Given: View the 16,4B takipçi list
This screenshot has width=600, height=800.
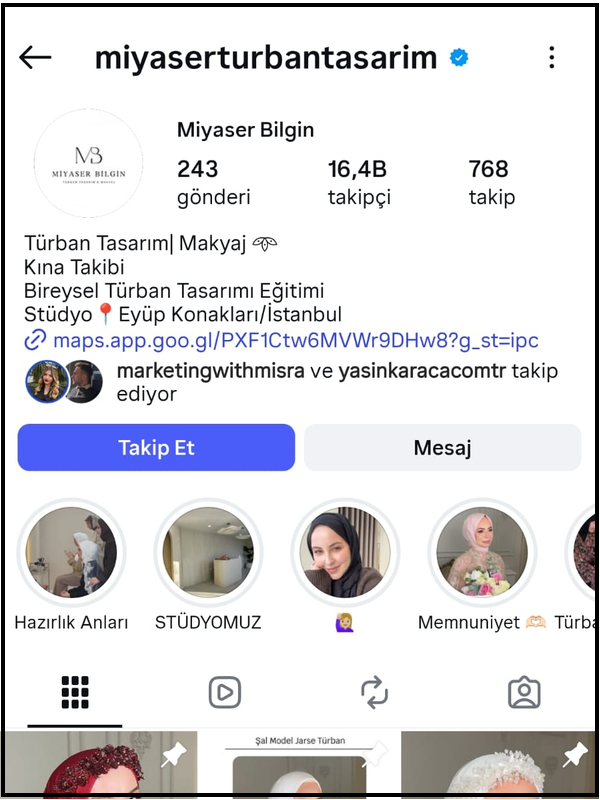Looking at the screenshot, I should (357, 181).
